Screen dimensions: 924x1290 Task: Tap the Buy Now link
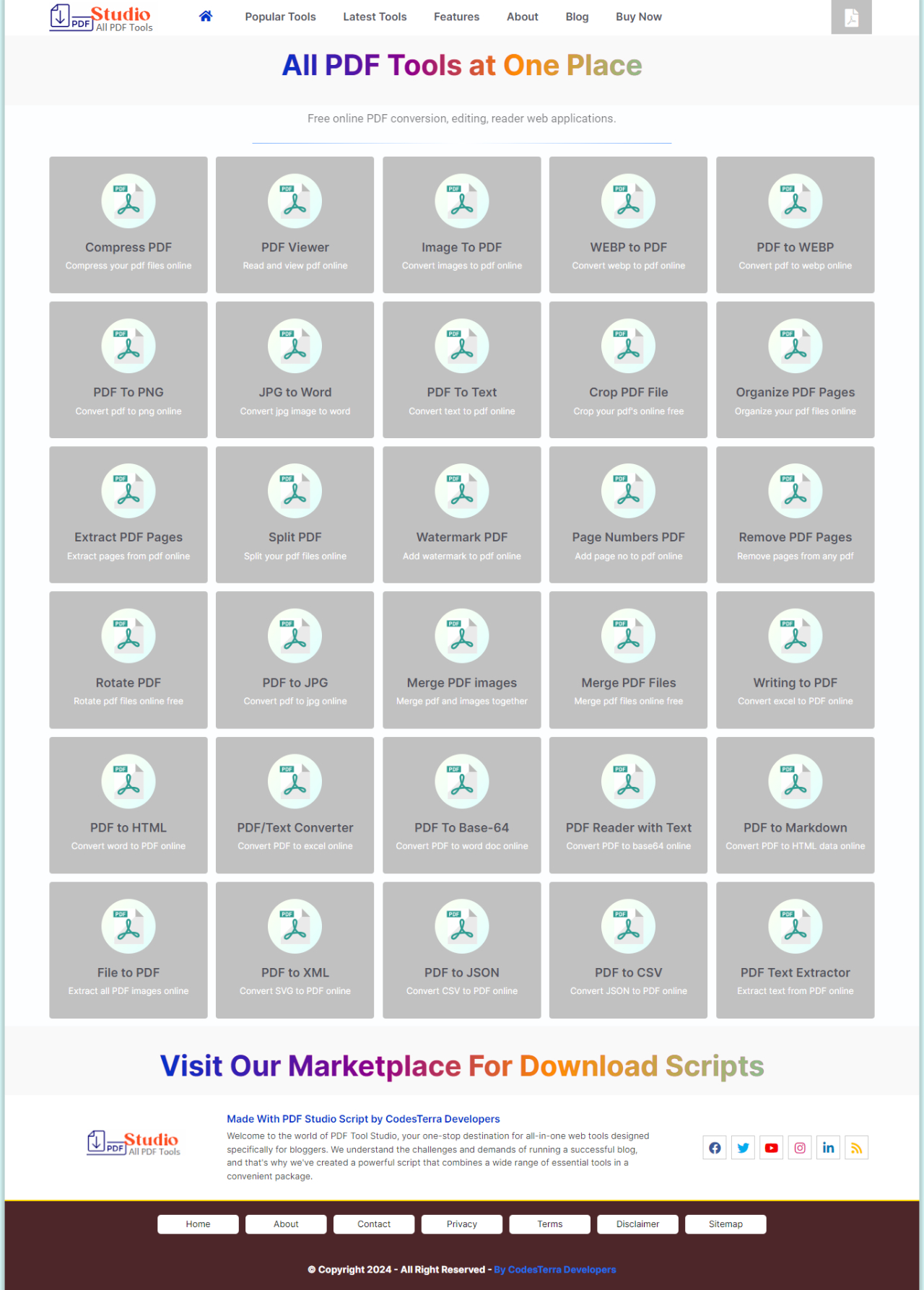638,17
